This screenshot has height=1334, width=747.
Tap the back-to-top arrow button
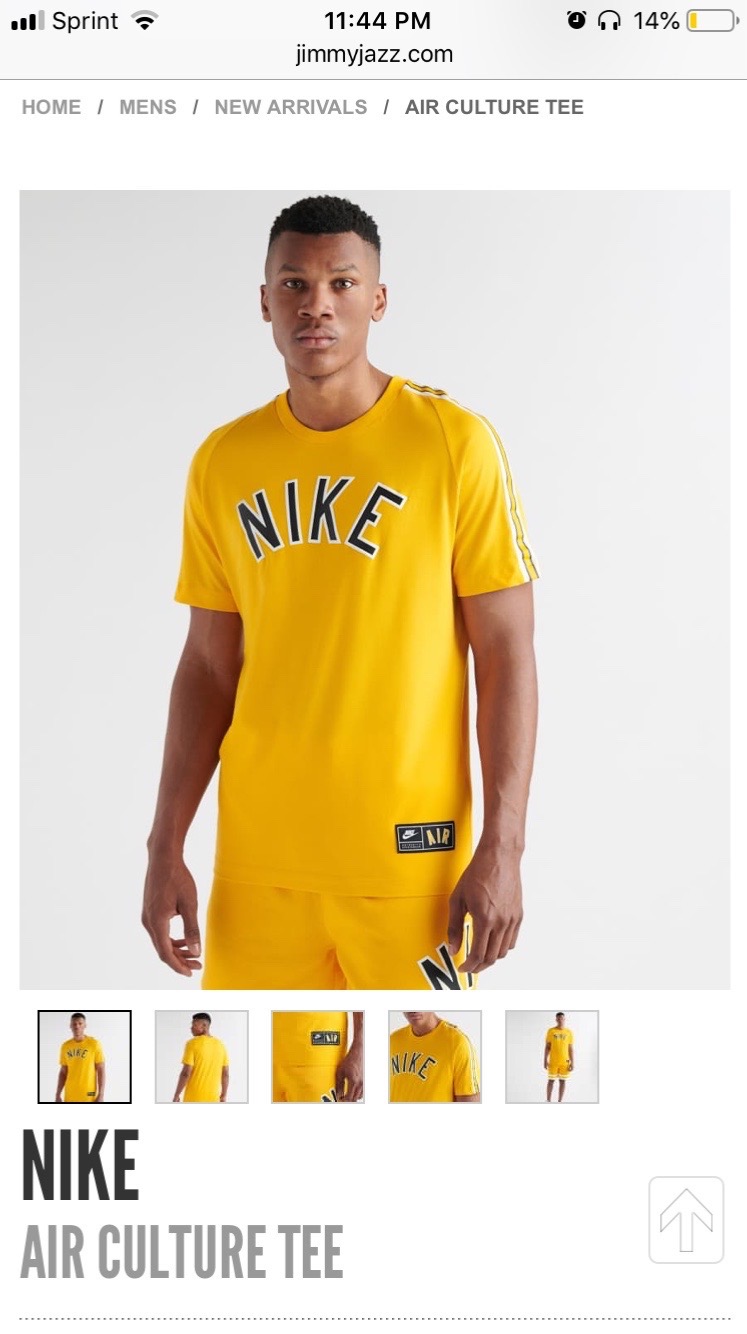[x=686, y=1219]
